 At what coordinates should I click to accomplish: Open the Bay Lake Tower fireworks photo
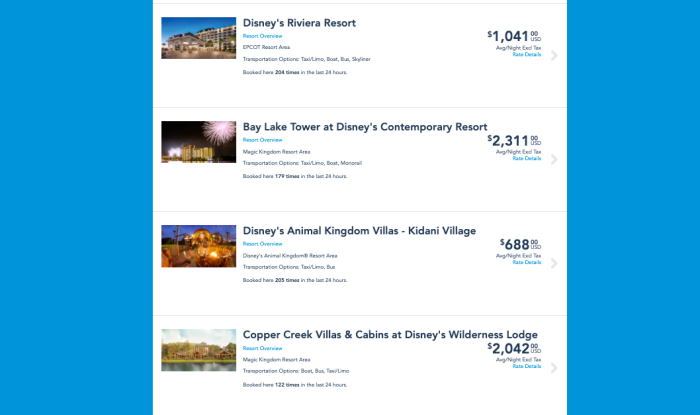(x=198, y=142)
